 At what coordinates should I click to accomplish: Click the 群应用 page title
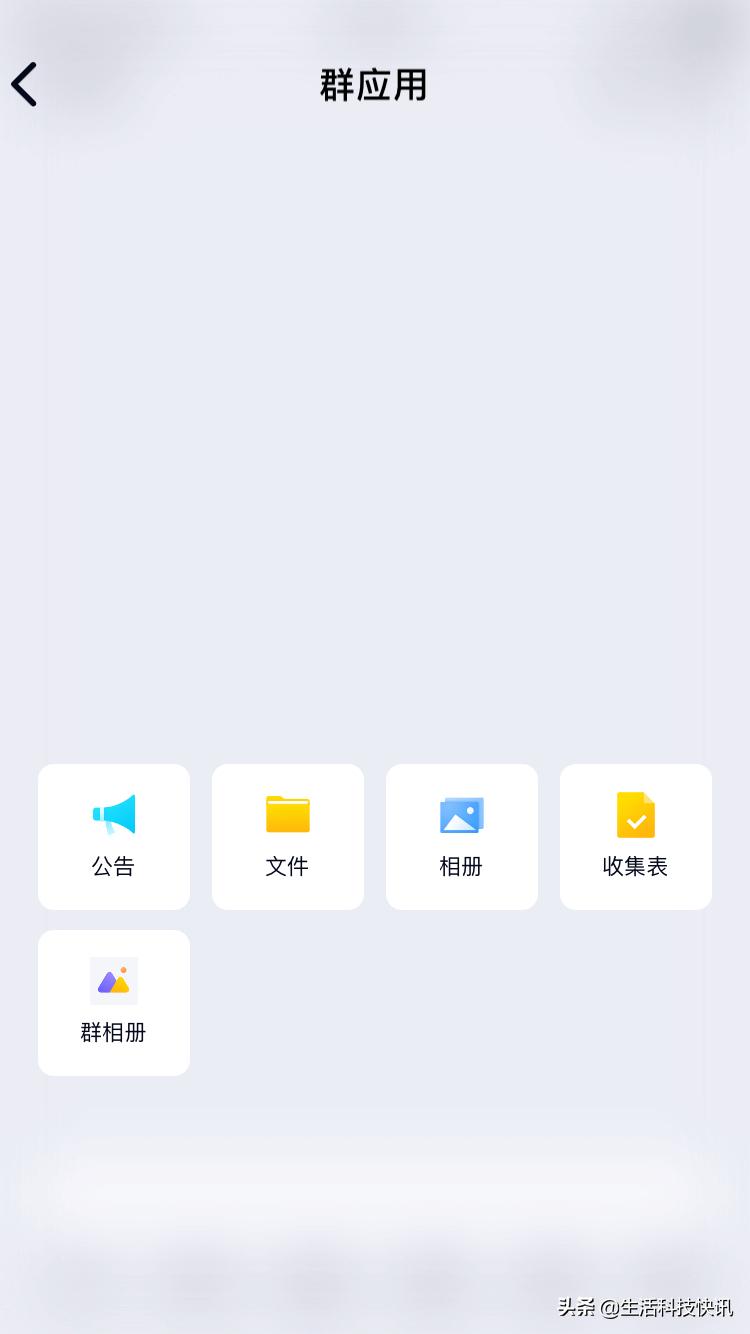click(x=372, y=87)
